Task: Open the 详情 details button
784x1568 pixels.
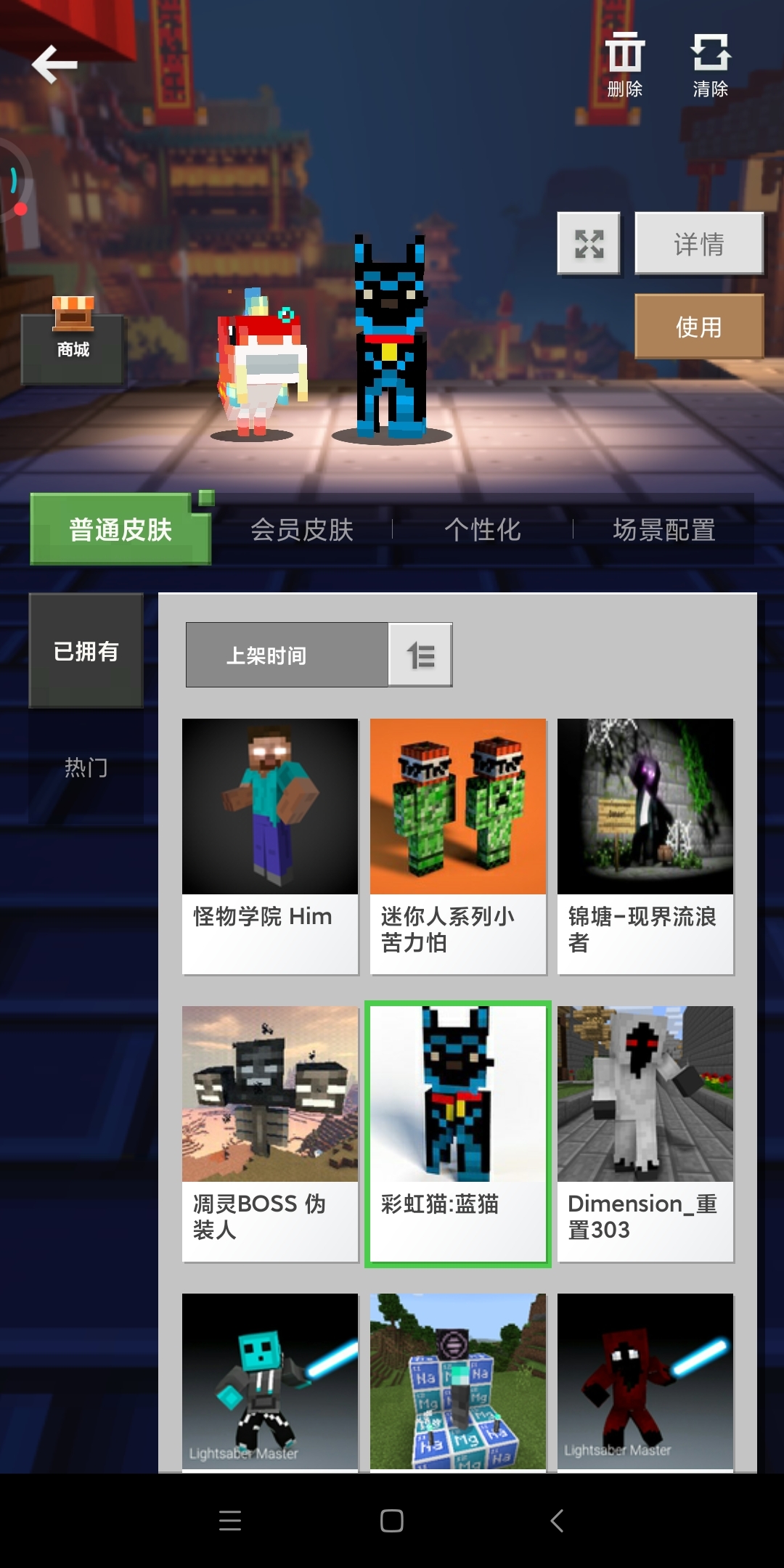Action: [698, 244]
